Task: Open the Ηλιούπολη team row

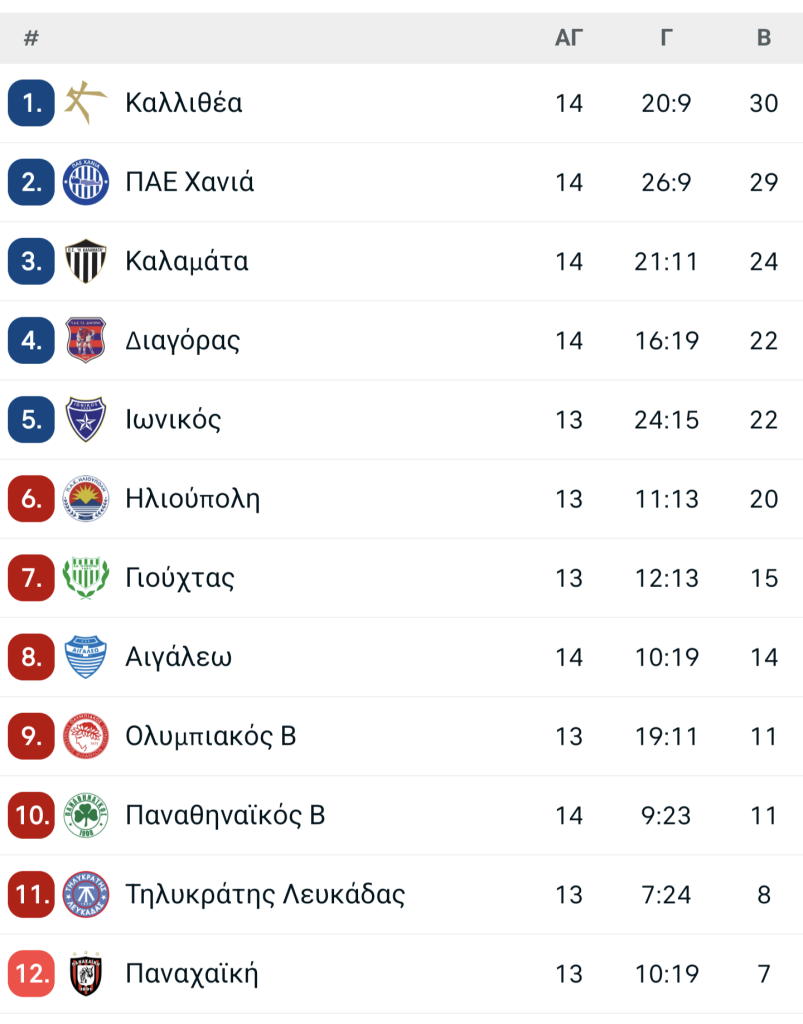Action: (x=193, y=498)
